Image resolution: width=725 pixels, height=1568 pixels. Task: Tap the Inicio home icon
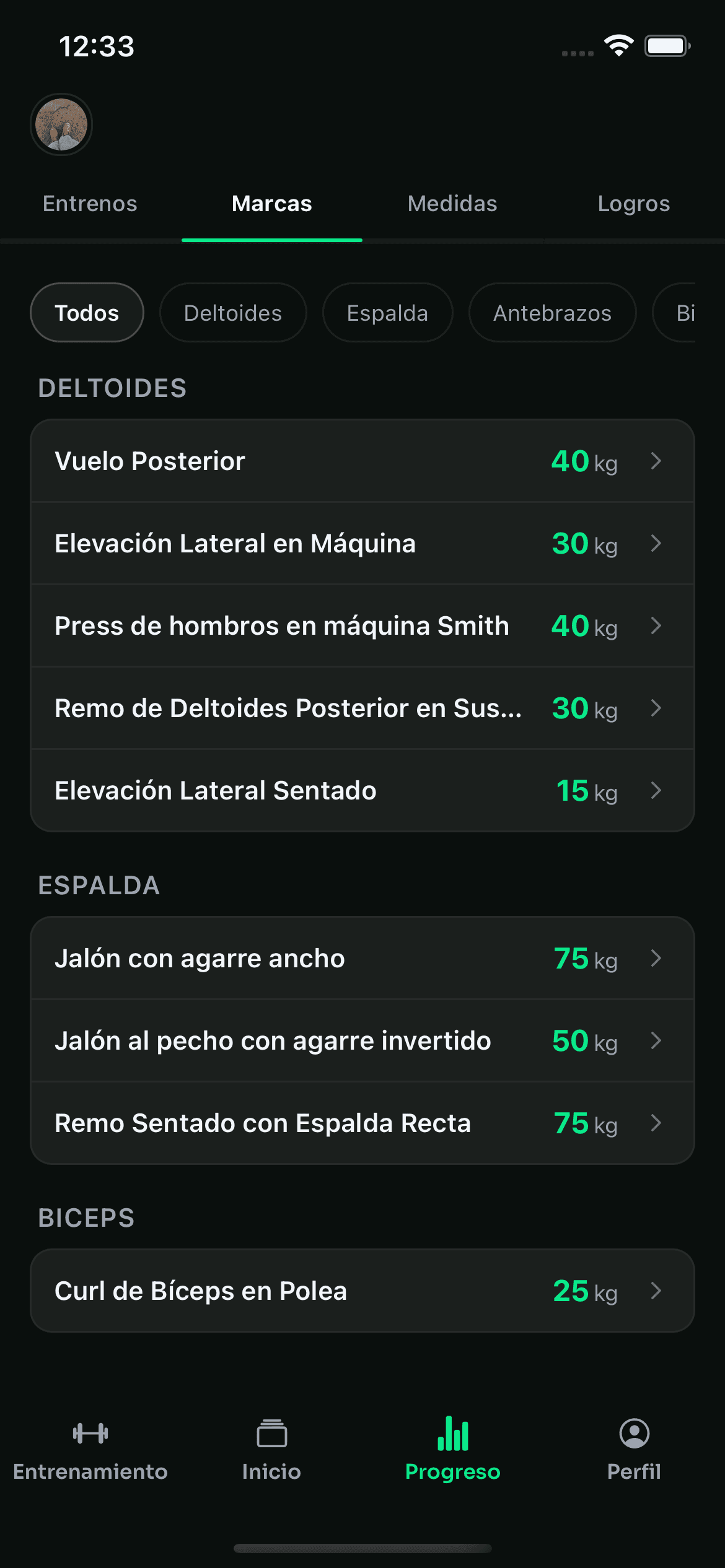271,1434
